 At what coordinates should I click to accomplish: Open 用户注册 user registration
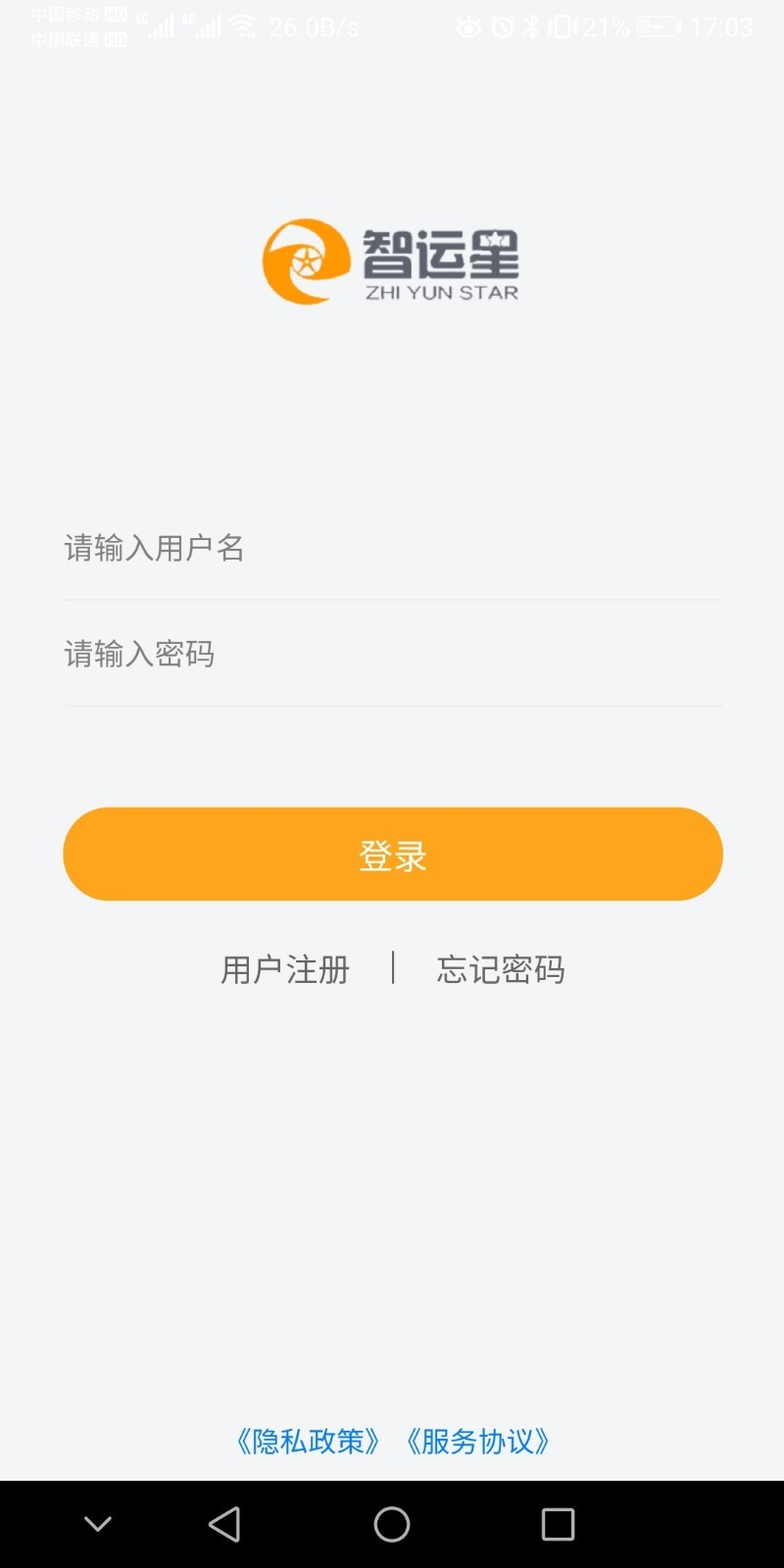284,969
